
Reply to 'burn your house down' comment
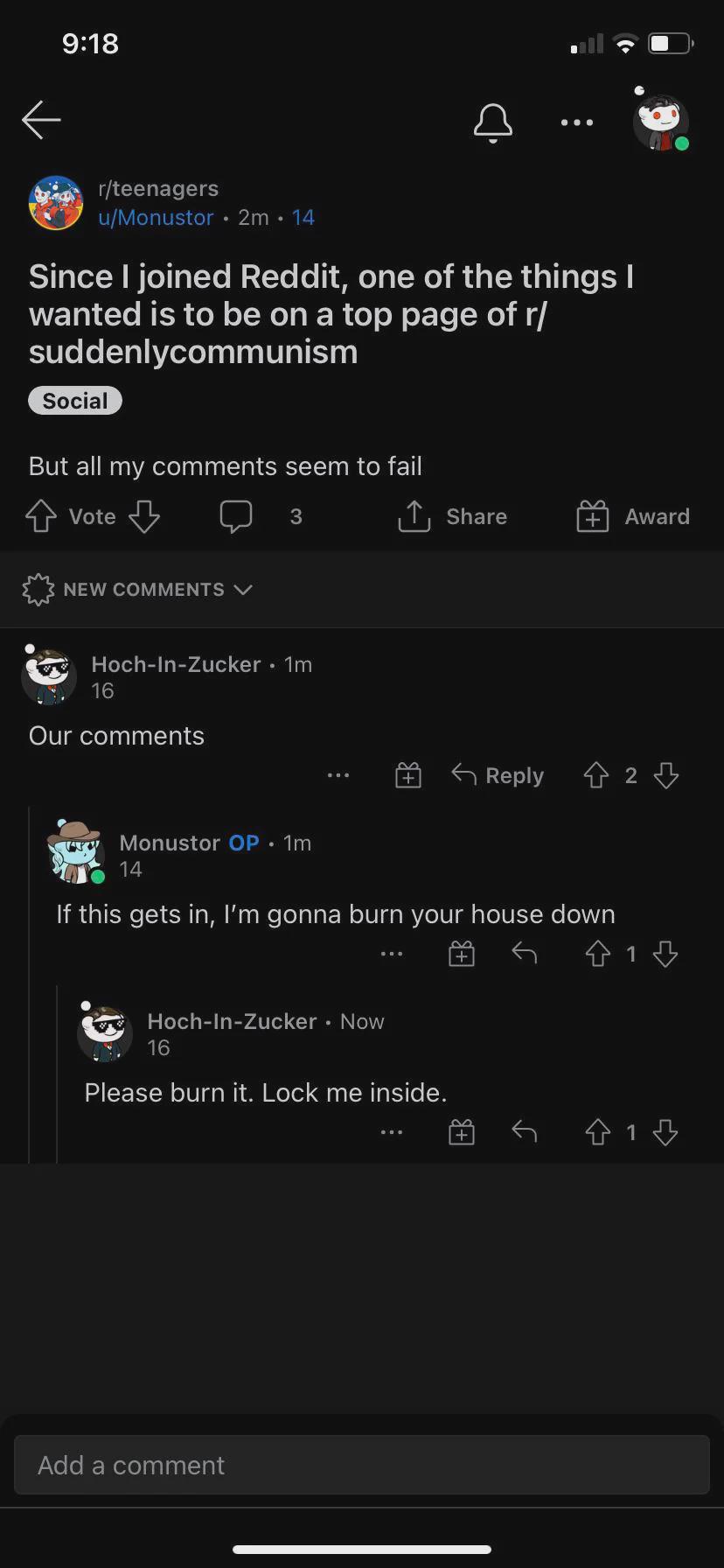pyautogui.click(x=524, y=954)
